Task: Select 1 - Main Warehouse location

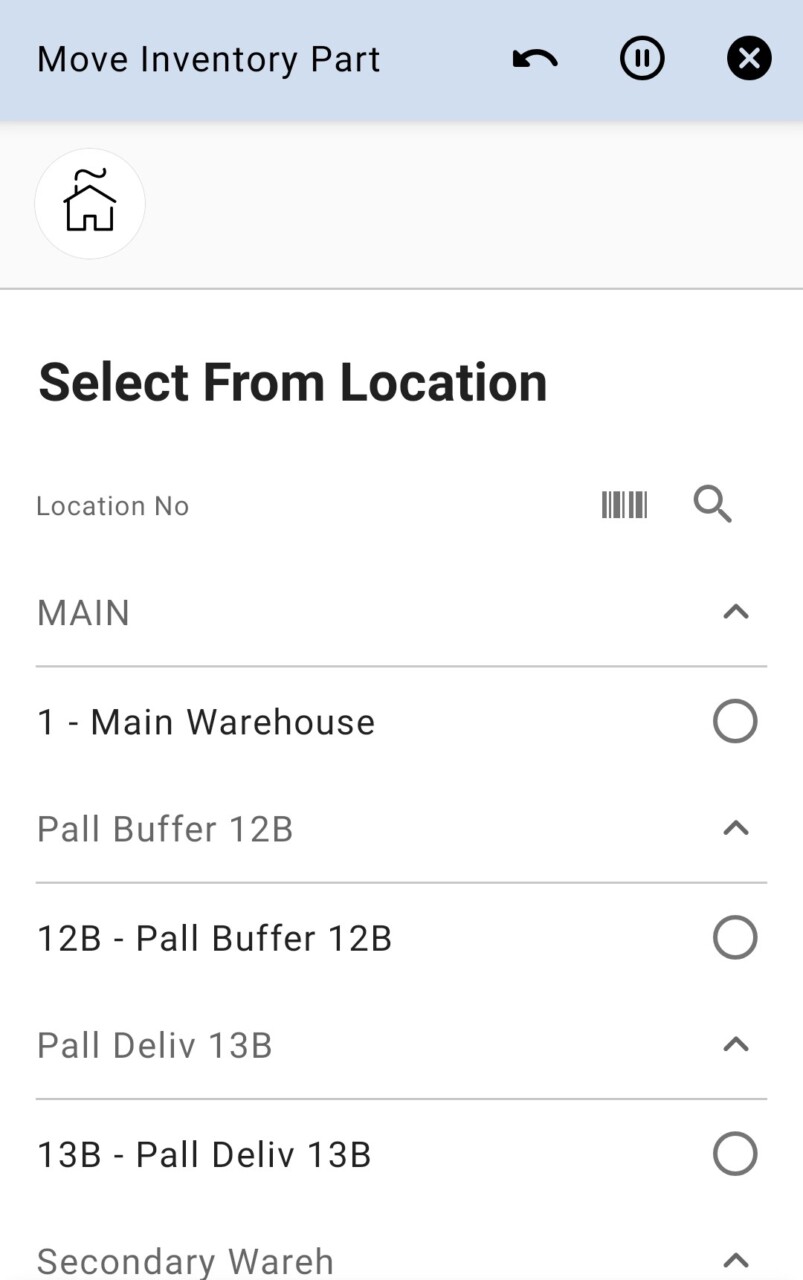Action: pos(735,721)
